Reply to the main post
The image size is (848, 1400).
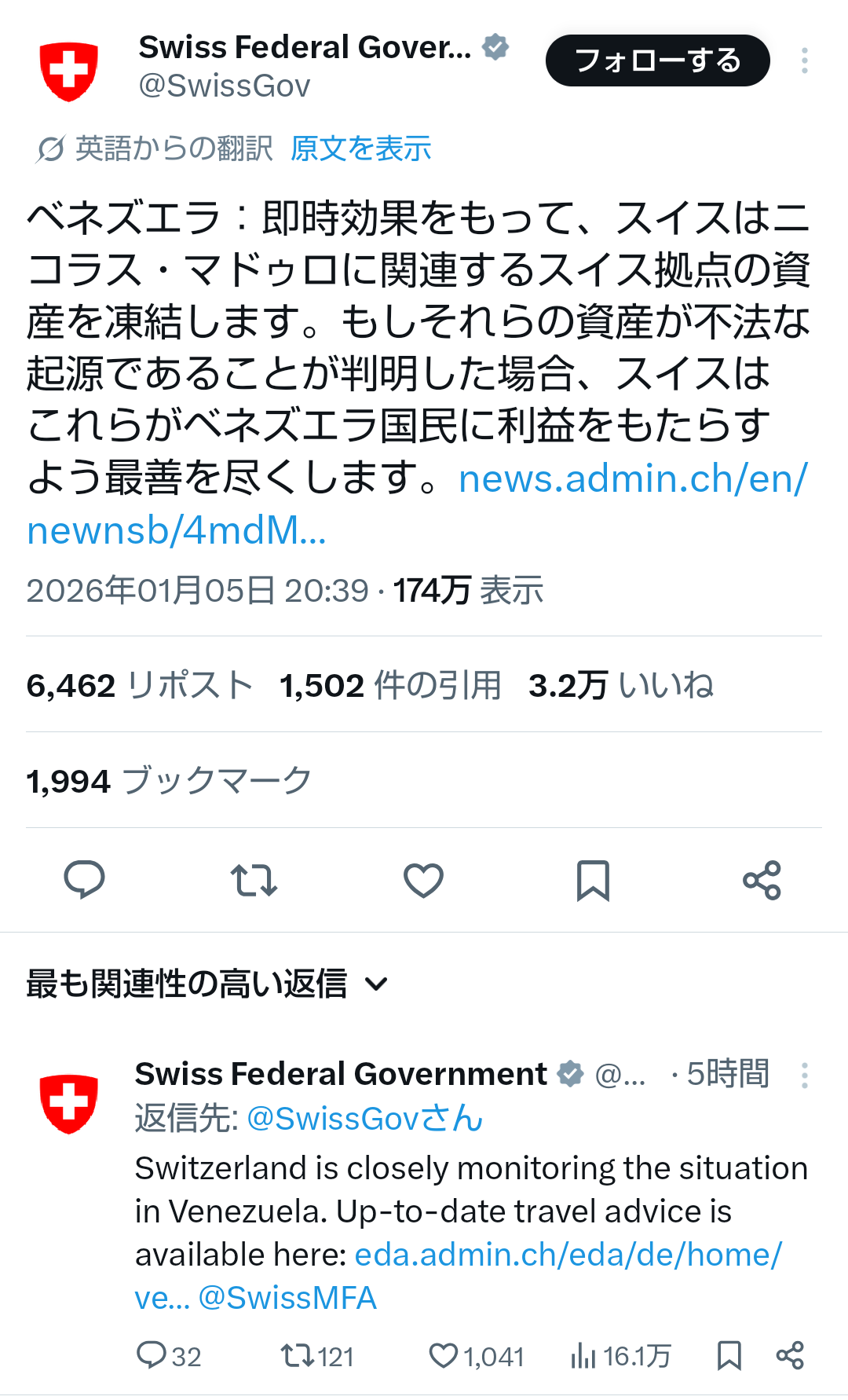(x=84, y=879)
